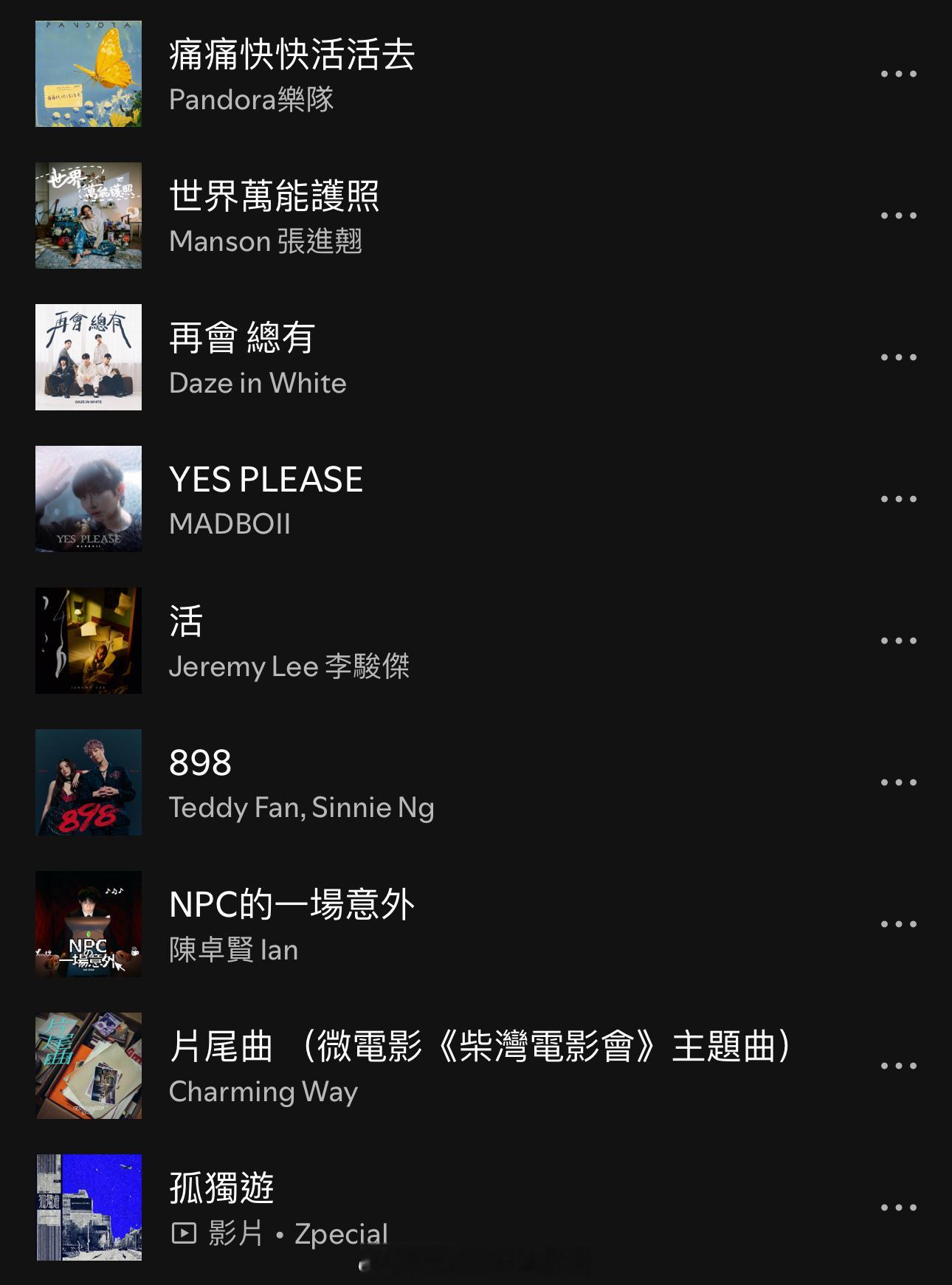Play 活 by Jeremy Lee 李駿傑
This screenshot has width=952, height=1285.
[x=186, y=622]
